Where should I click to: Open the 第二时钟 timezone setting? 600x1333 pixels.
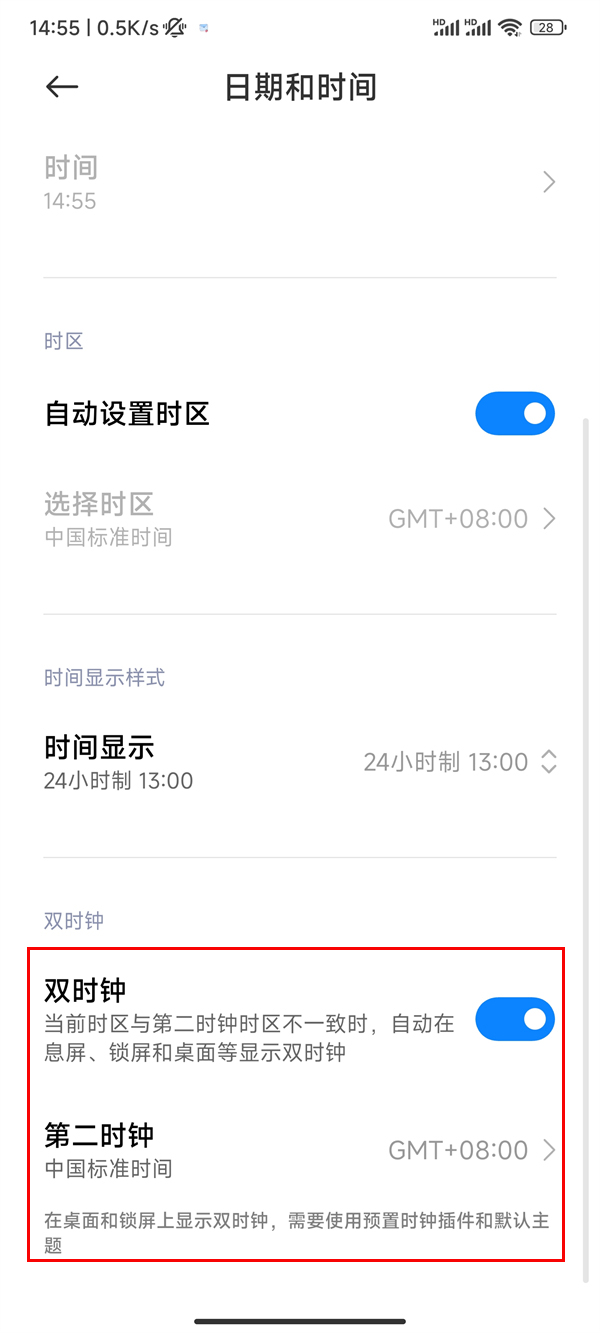tap(300, 1150)
